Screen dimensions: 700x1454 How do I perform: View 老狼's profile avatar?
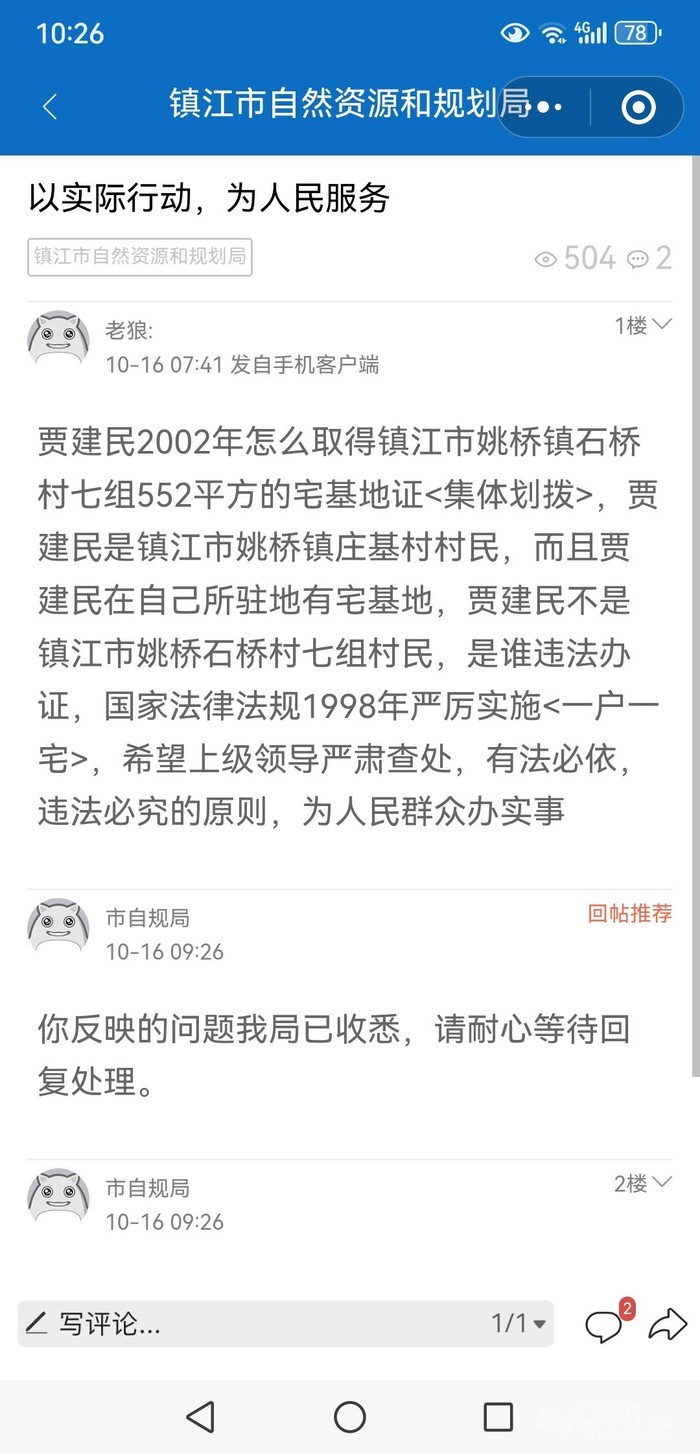click(x=58, y=337)
